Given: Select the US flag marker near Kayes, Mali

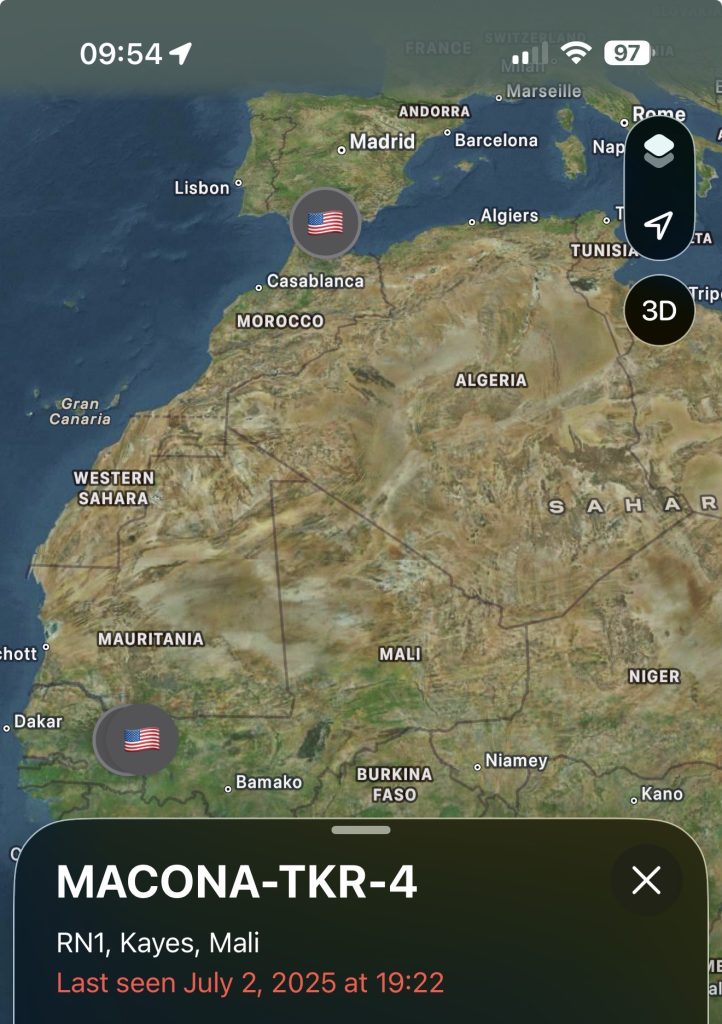Looking at the screenshot, I should pos(141,740).
